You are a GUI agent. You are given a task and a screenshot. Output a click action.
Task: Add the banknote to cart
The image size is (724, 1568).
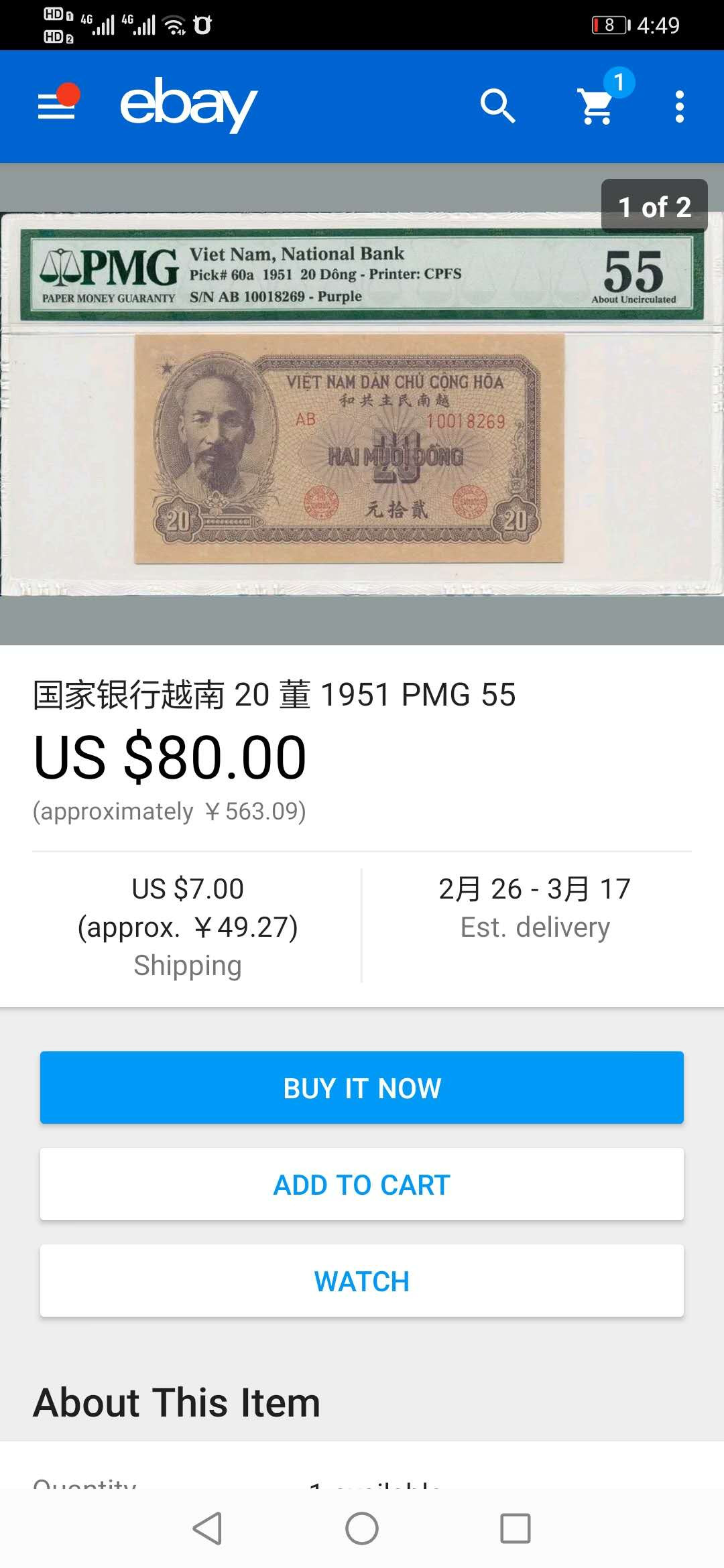(362, 1184)
